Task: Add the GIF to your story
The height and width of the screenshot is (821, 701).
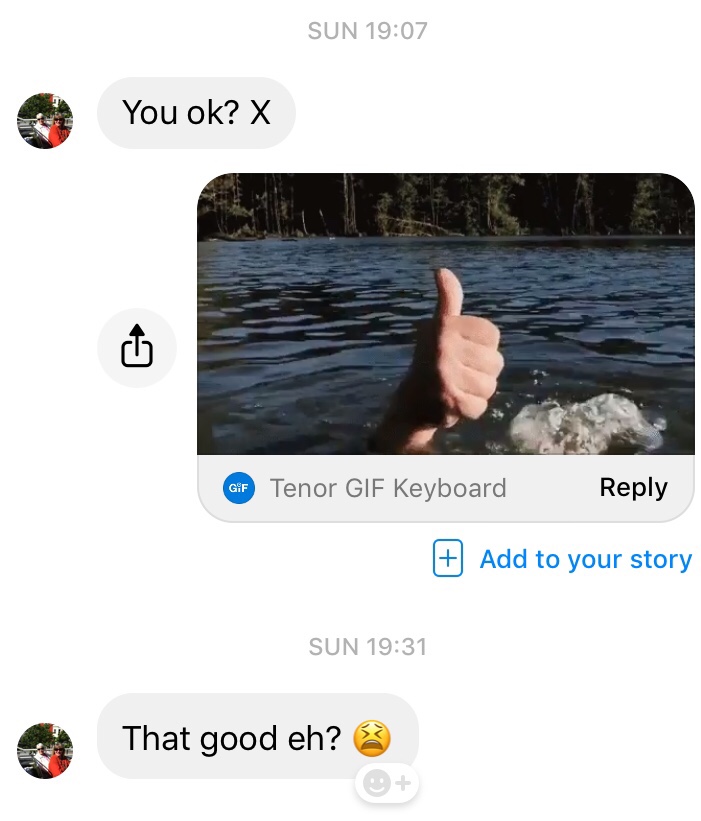Action: (x=562, y=559)
